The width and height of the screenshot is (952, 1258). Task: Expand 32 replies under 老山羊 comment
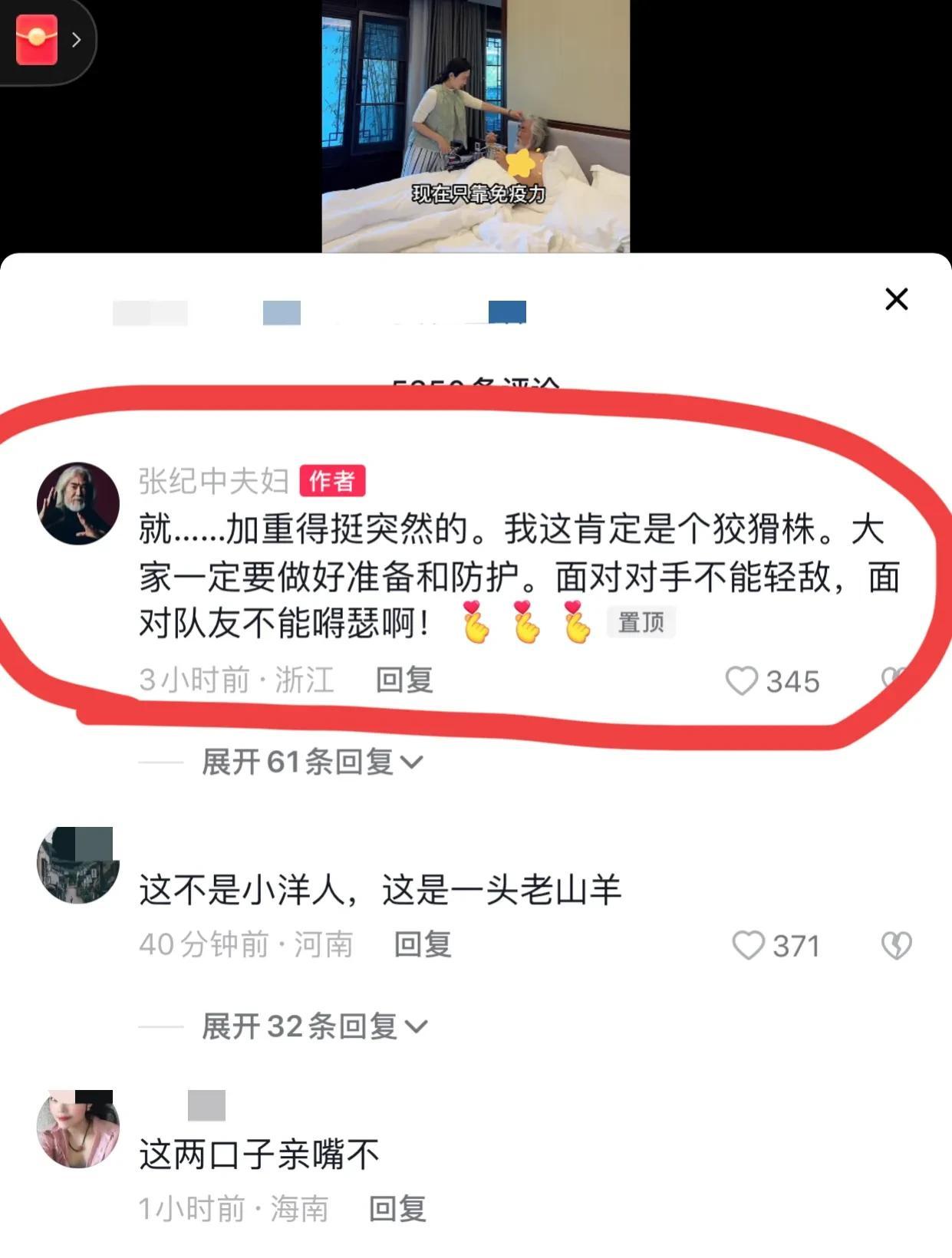313,1026
